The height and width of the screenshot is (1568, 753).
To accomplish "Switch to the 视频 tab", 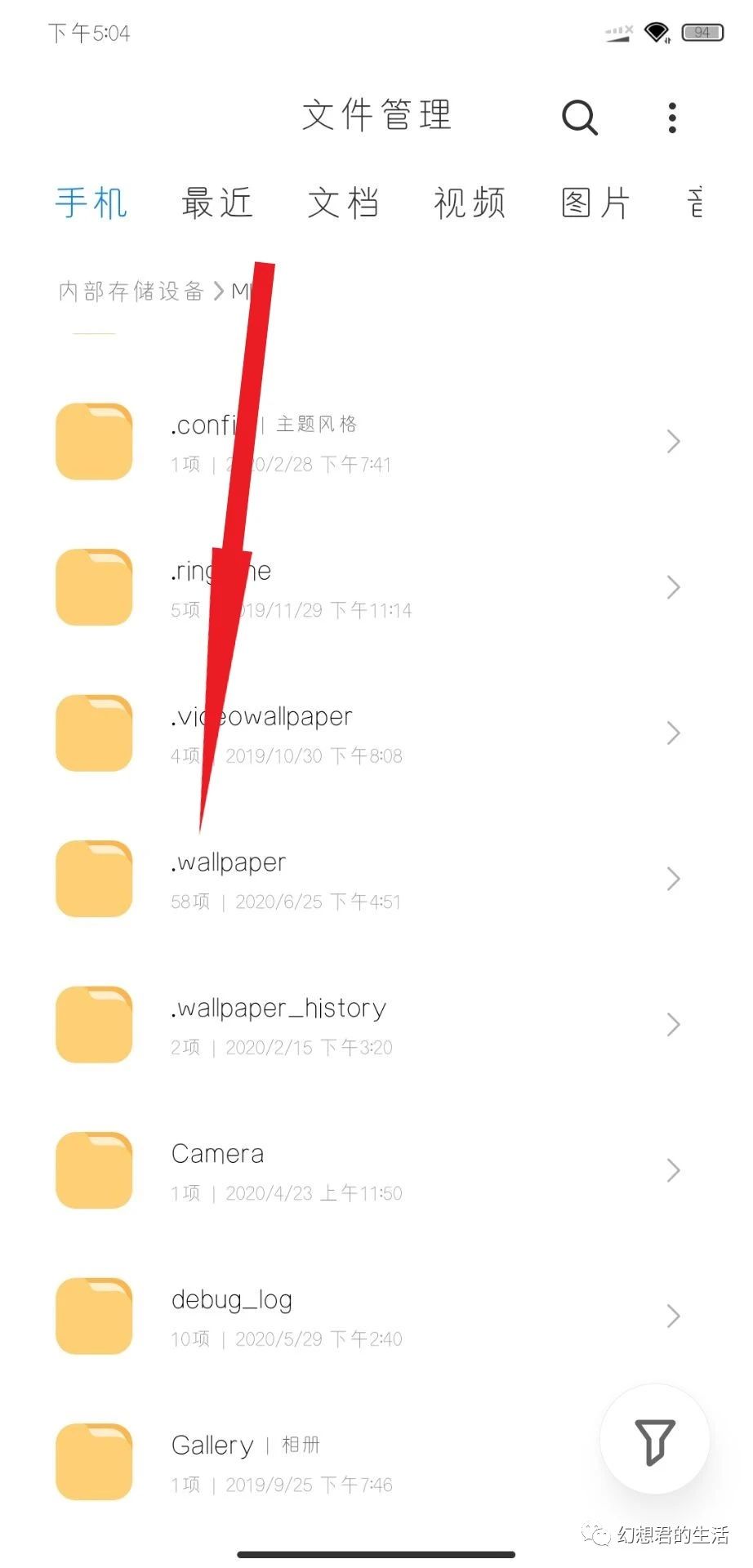I will (470, 203).
